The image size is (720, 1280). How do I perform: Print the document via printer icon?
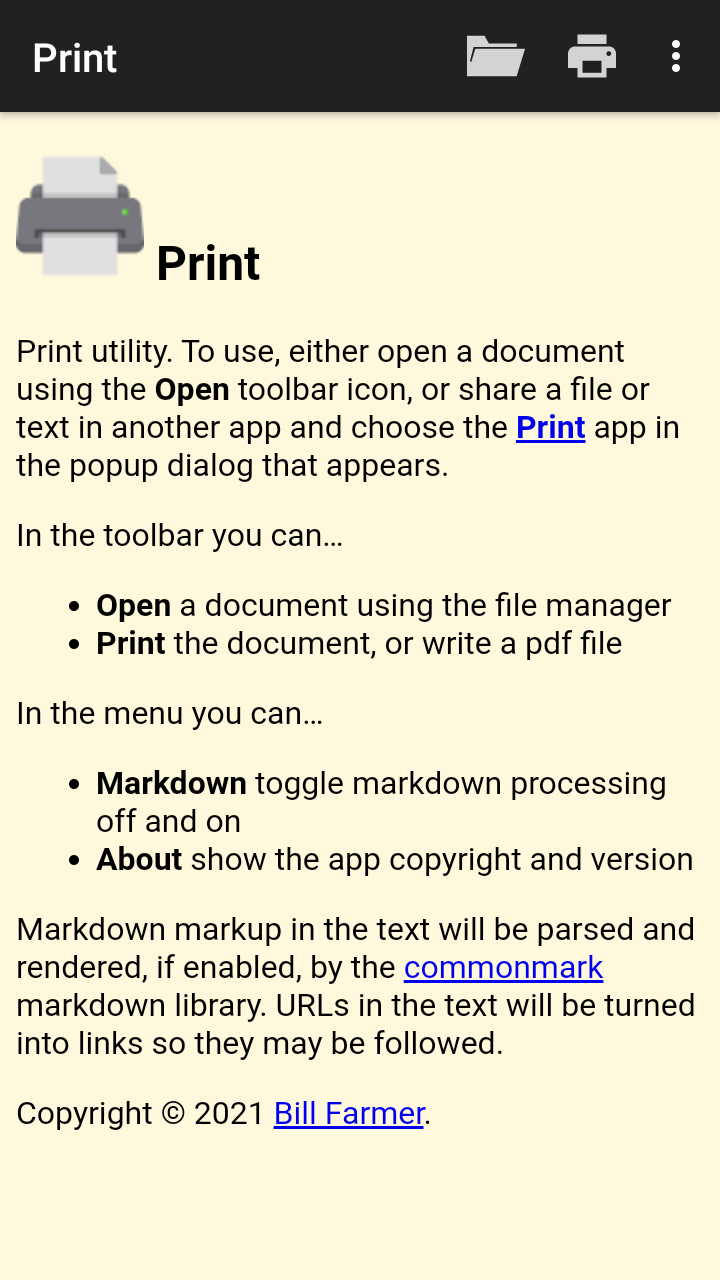(592, 56)
